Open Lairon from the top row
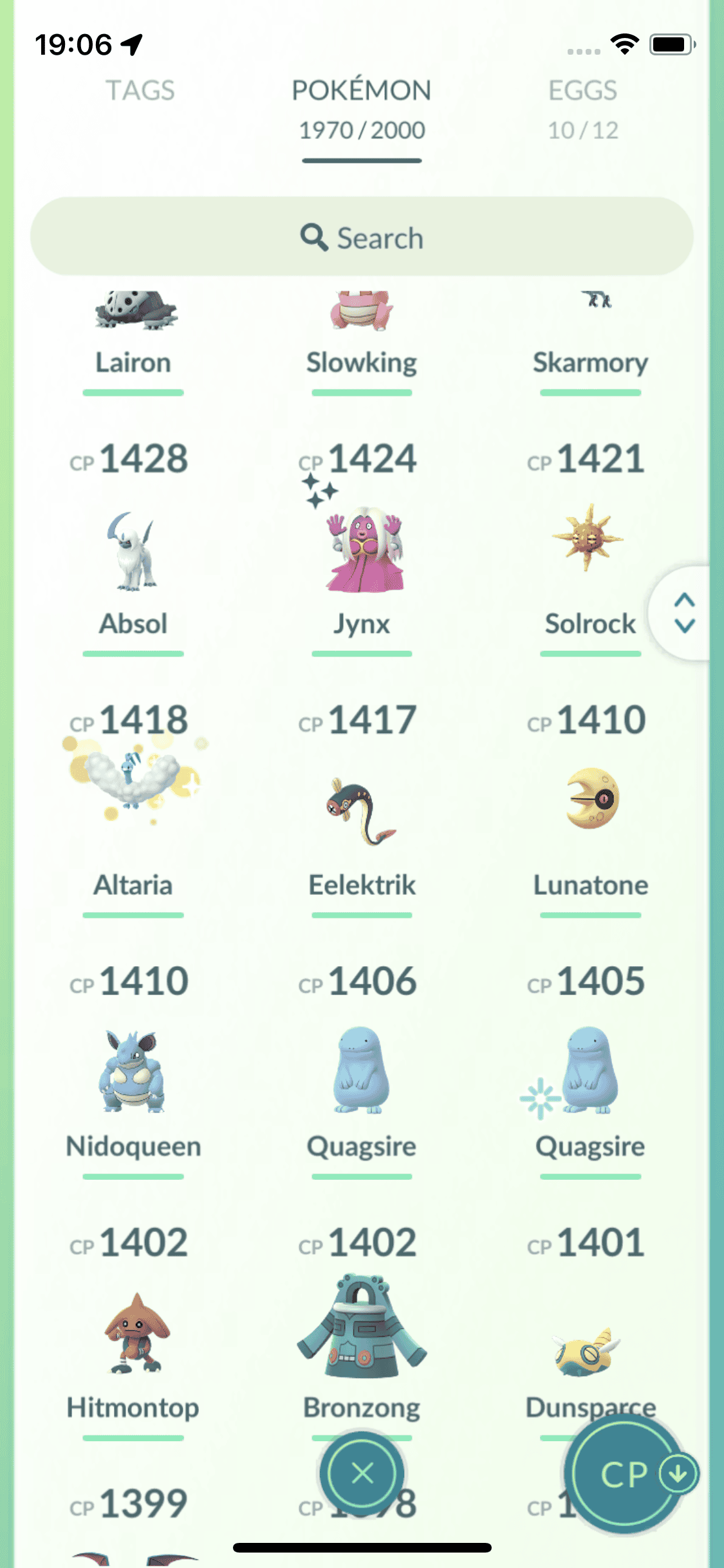Image resolution: width=724 pixels, height=1568 pixels. click(133, 335)
